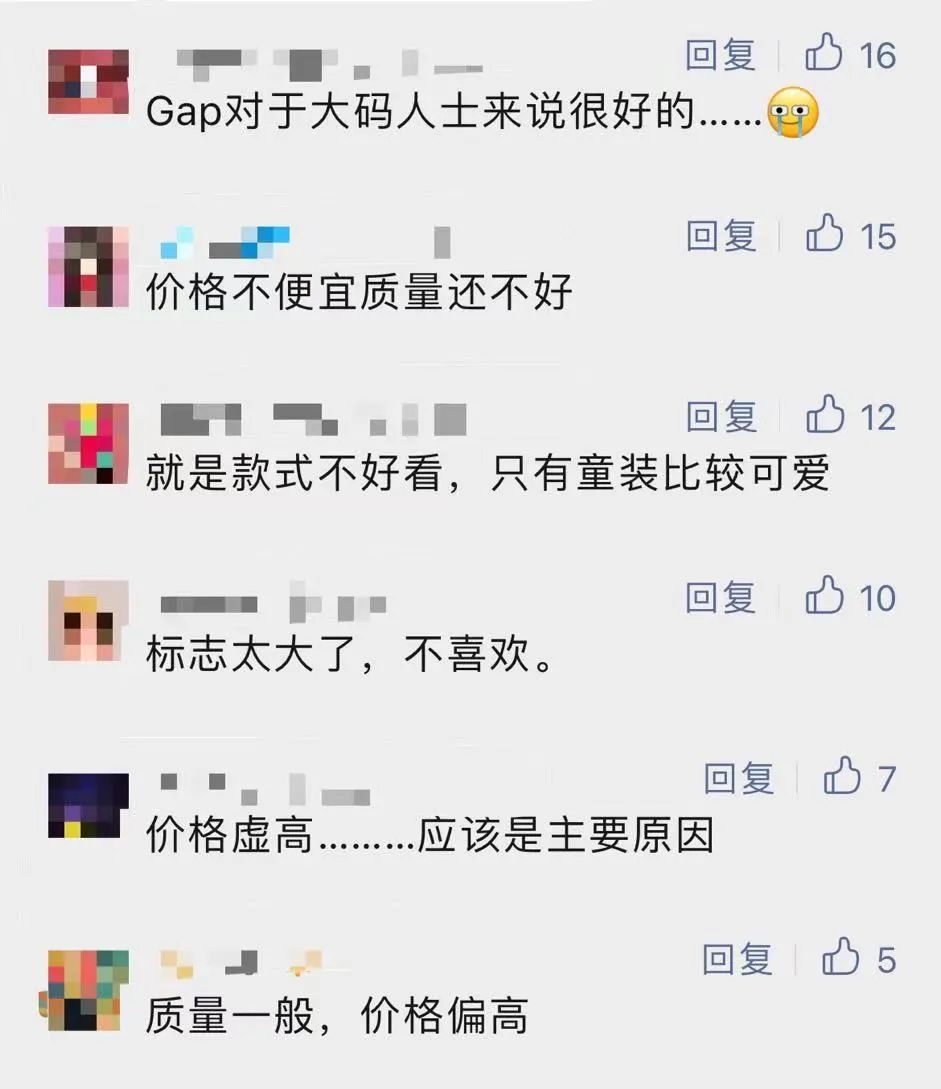Reply to the 款式不好看 comment
The width and height of the screenshot is (941, 1089).
click(x=720, y=417)
